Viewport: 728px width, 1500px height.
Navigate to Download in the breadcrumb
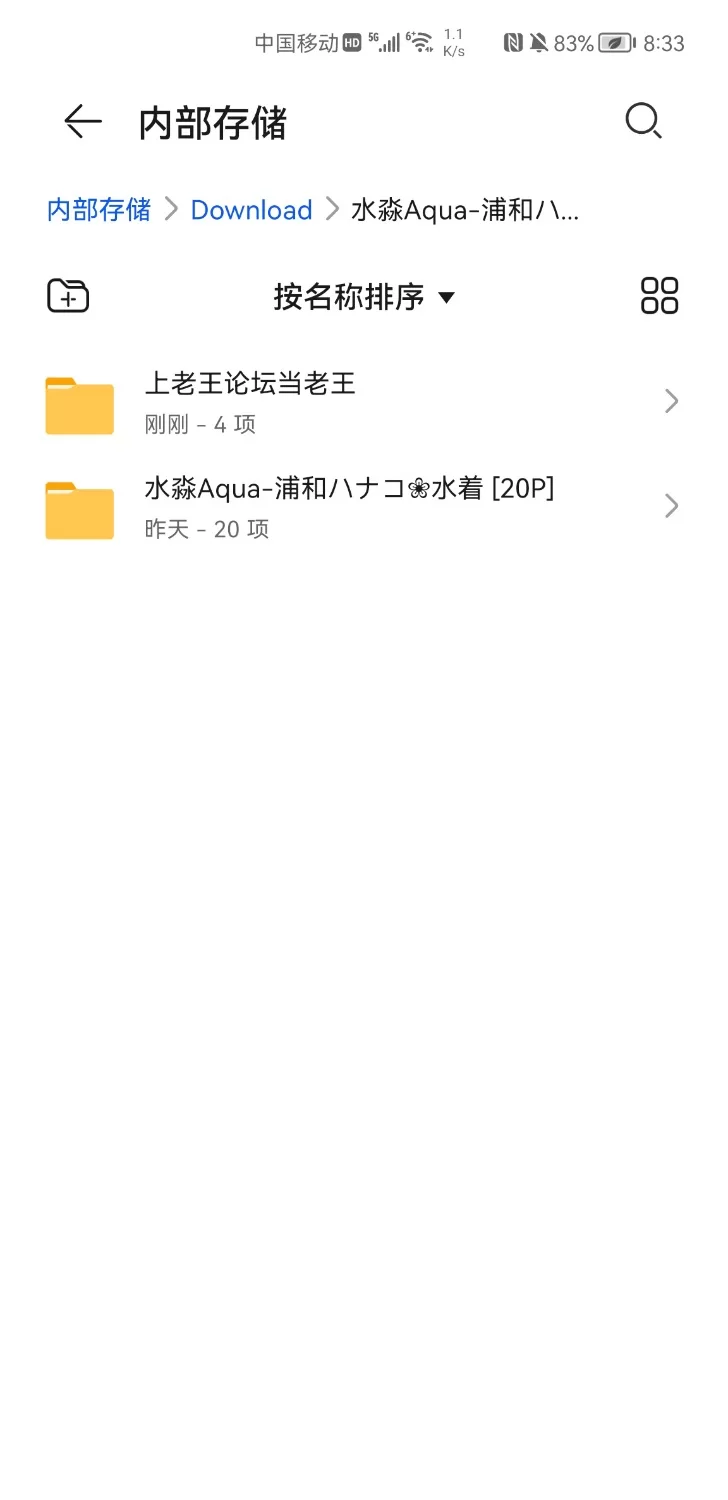251,210
